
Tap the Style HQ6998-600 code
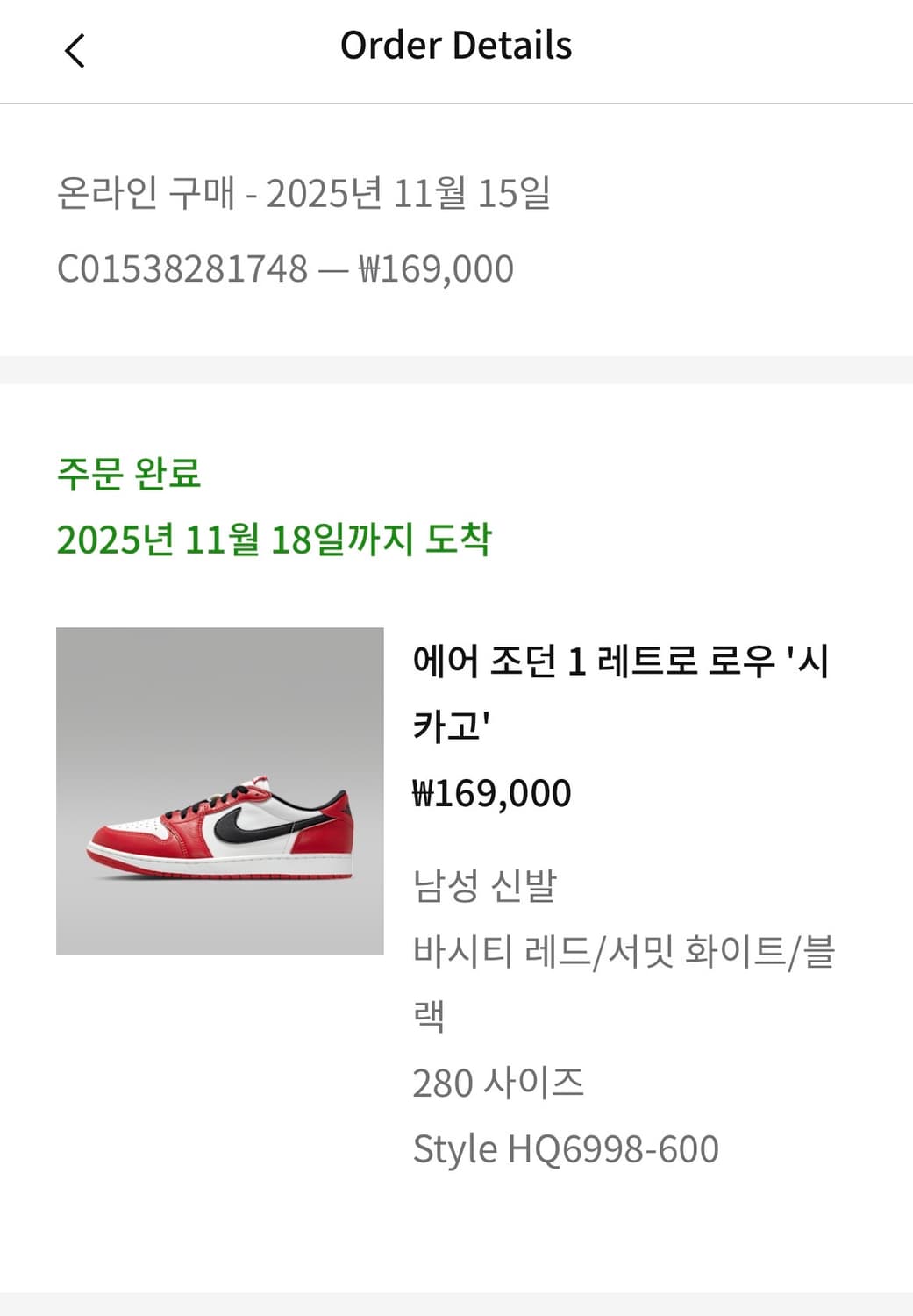[x=567, y=1146]
